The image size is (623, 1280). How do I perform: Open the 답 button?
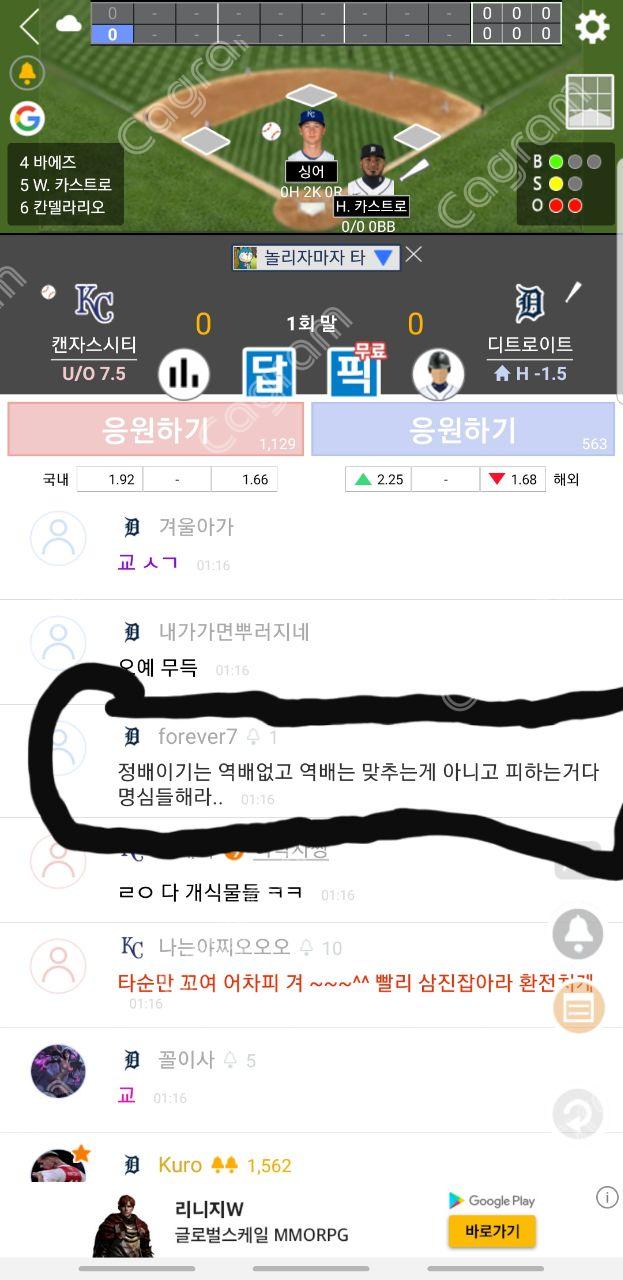click(270, 373)
